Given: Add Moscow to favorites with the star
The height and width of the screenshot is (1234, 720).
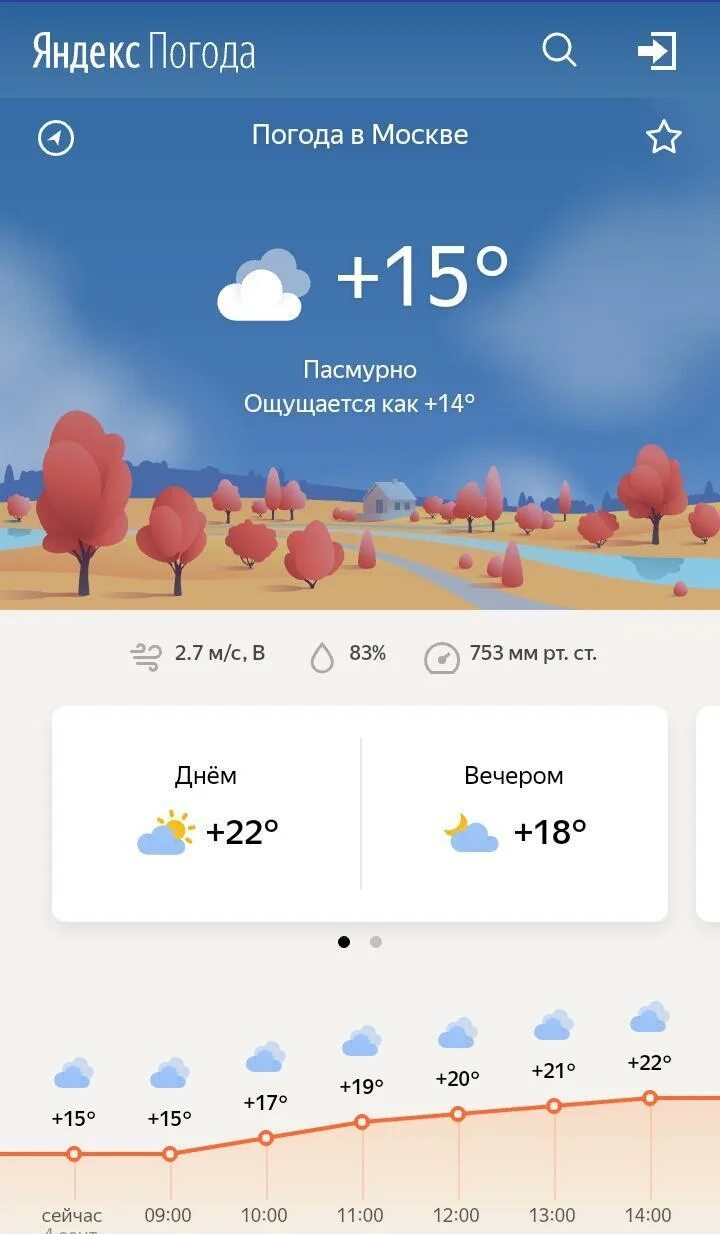Looking at the screenshot, I should pyautogui.click(x=663, y=137).
